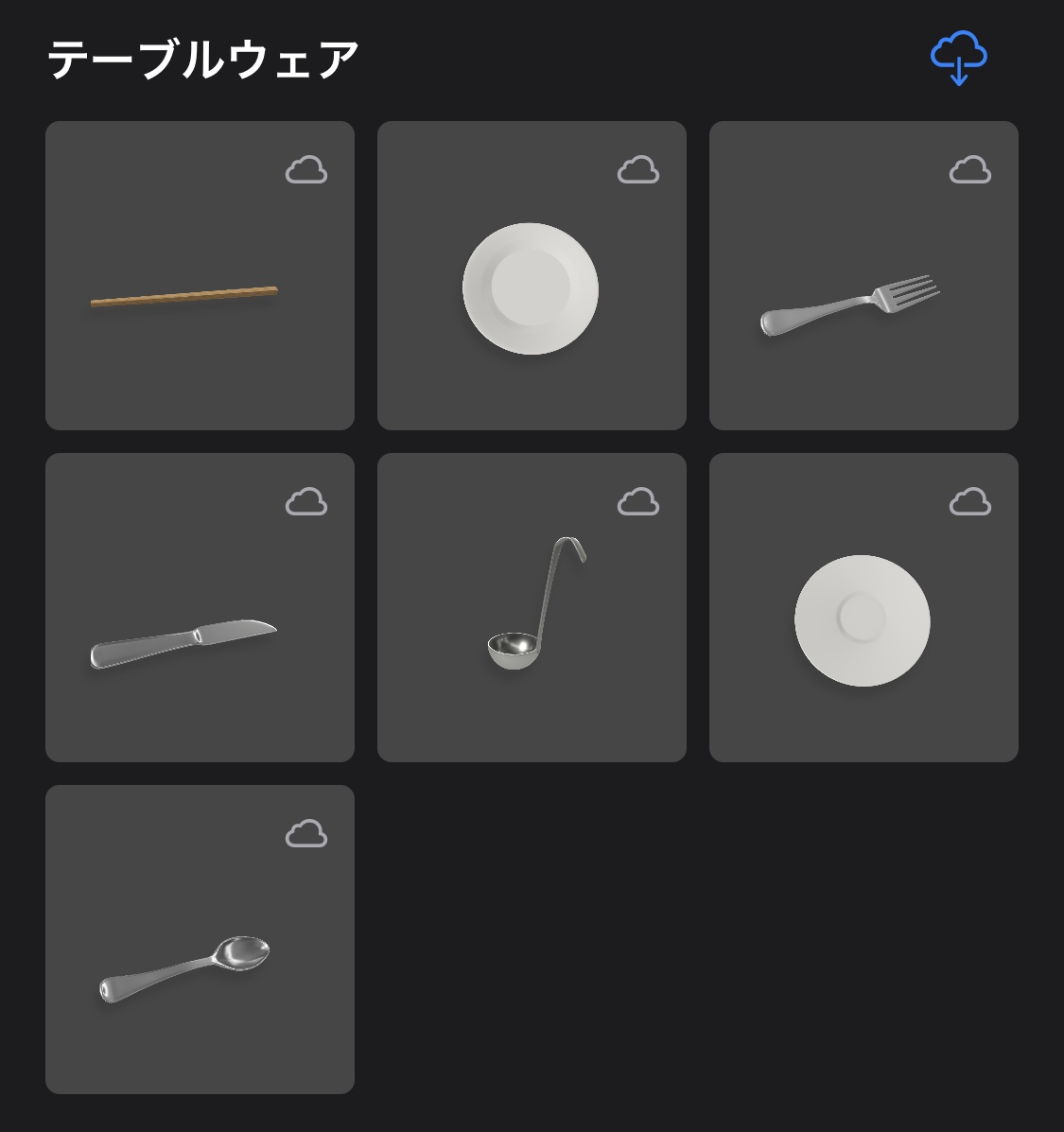Image resolution: width=1064 pixels, height=1132 pixels.
Task: Pick the ladle model
Action: pos(532,607)
